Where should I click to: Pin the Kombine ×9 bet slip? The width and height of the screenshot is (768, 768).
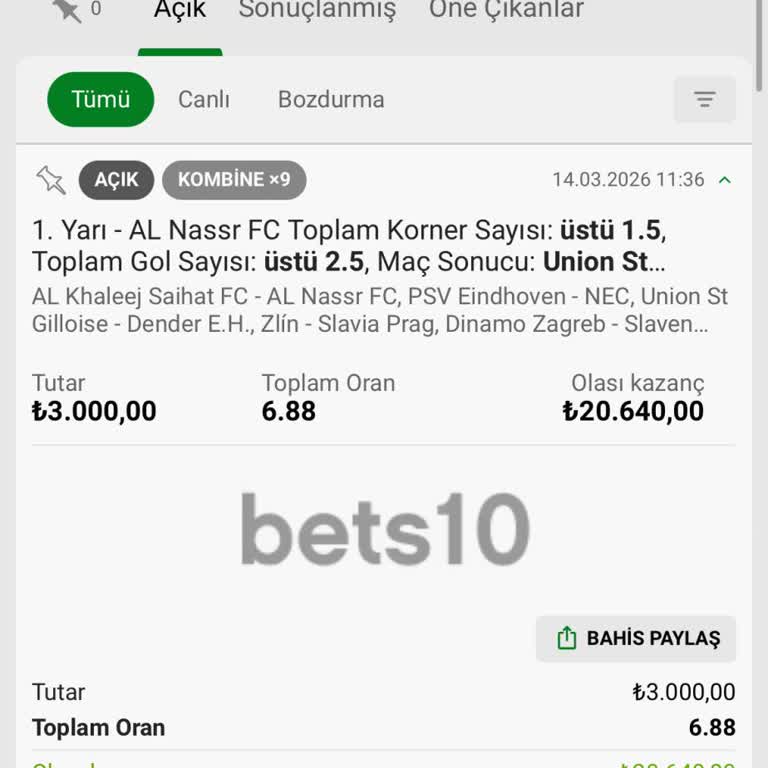coord(50,180)
